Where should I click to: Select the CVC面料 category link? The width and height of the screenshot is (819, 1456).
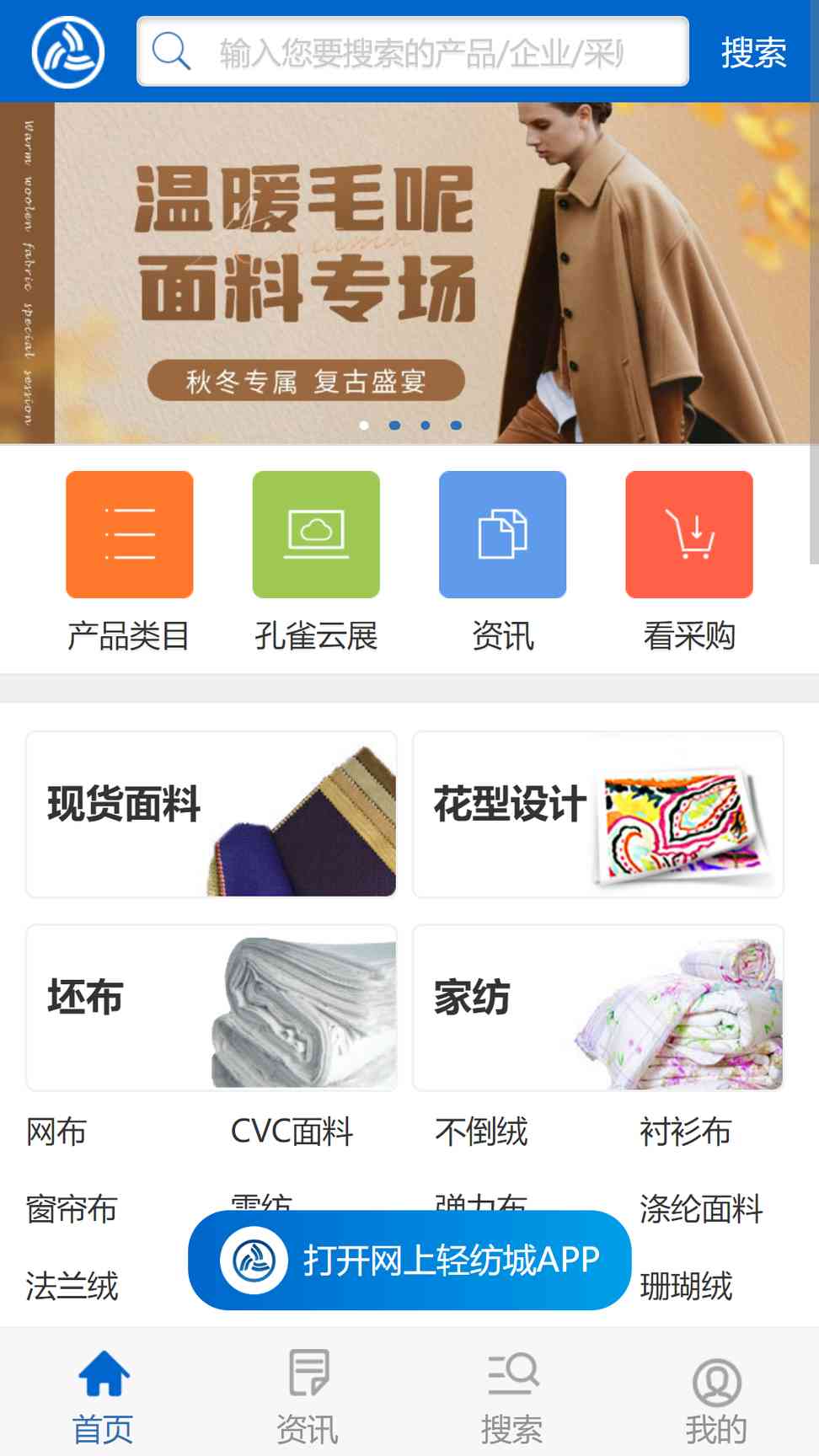pyautogui.click(x=292, y=1132)
